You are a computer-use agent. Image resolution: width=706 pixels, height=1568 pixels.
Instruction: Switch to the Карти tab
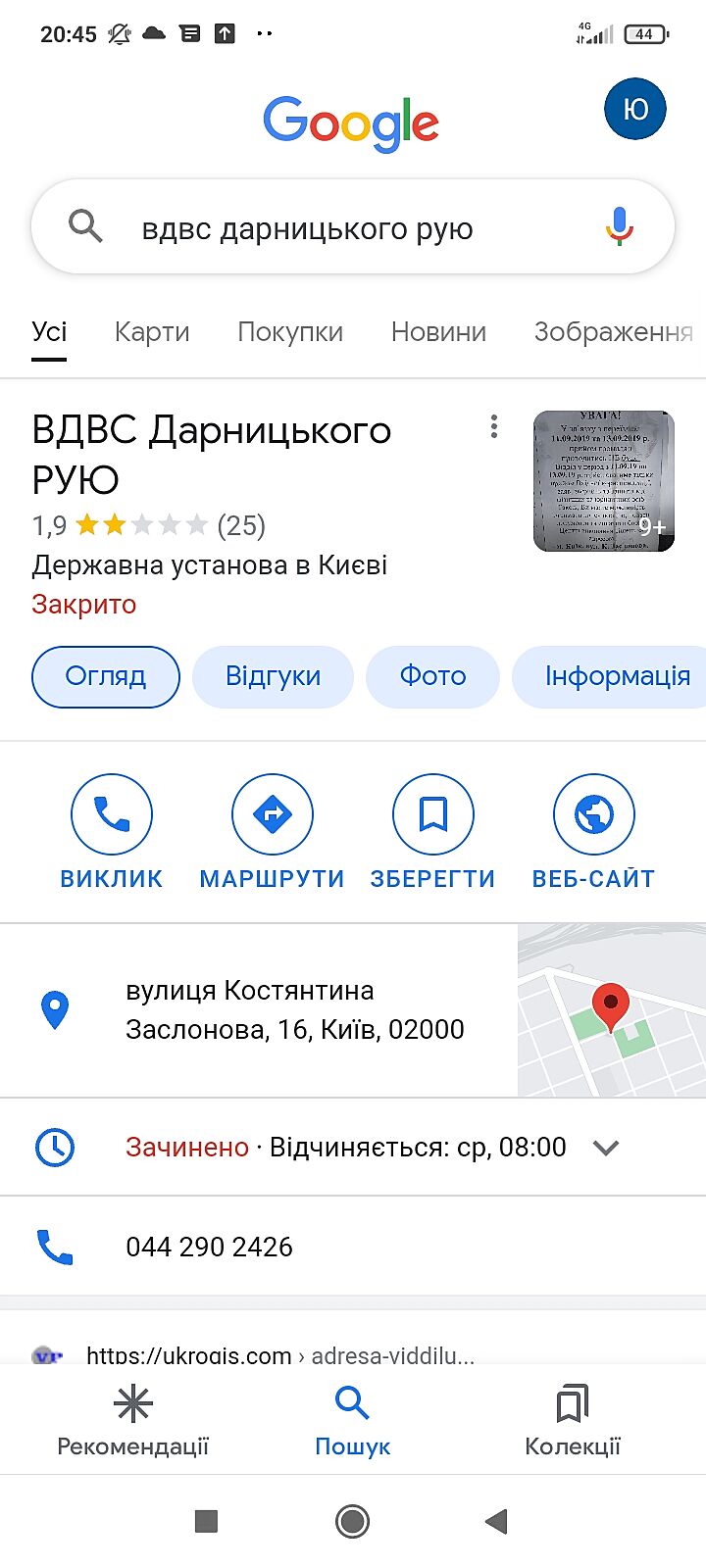tap(152, 332)
